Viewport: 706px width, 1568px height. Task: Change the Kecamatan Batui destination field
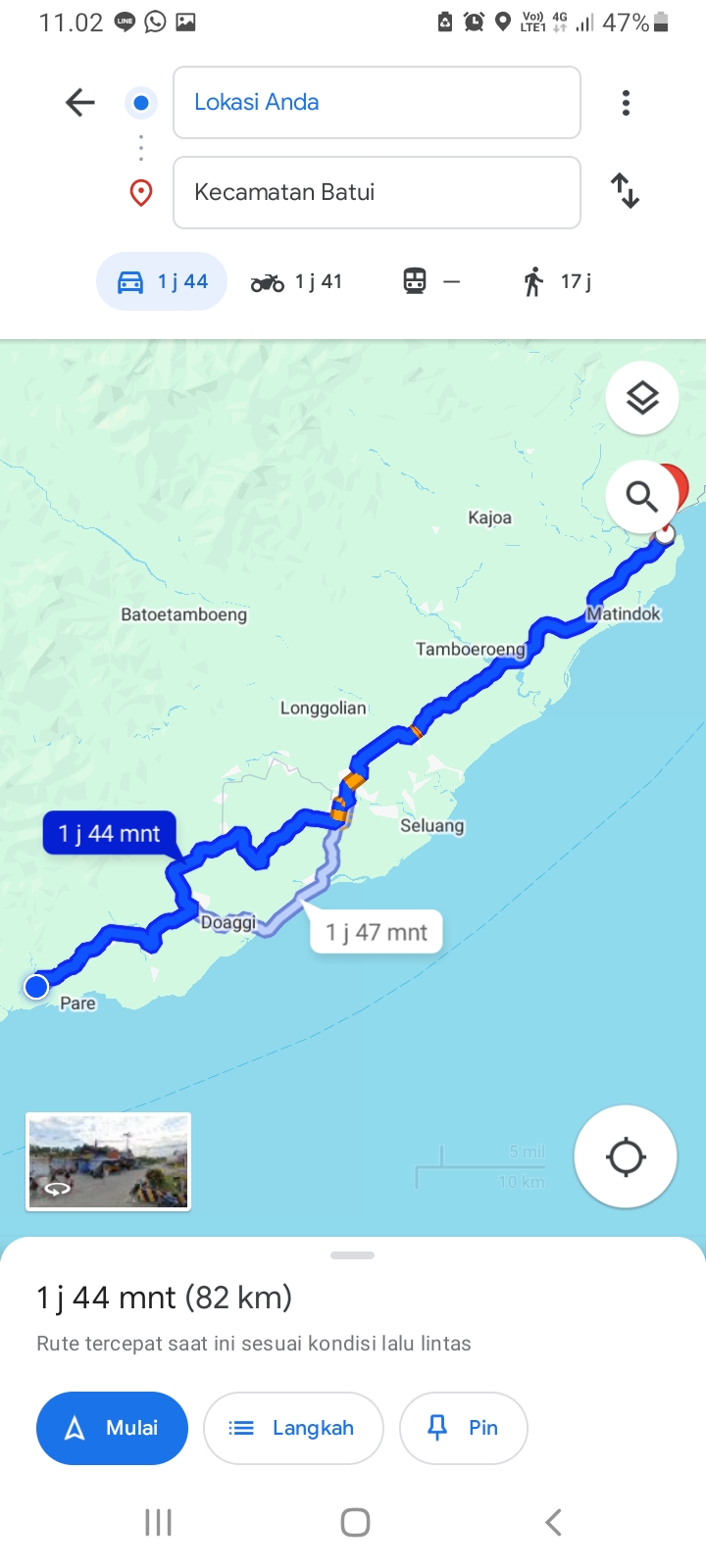(x=377, y=192)
